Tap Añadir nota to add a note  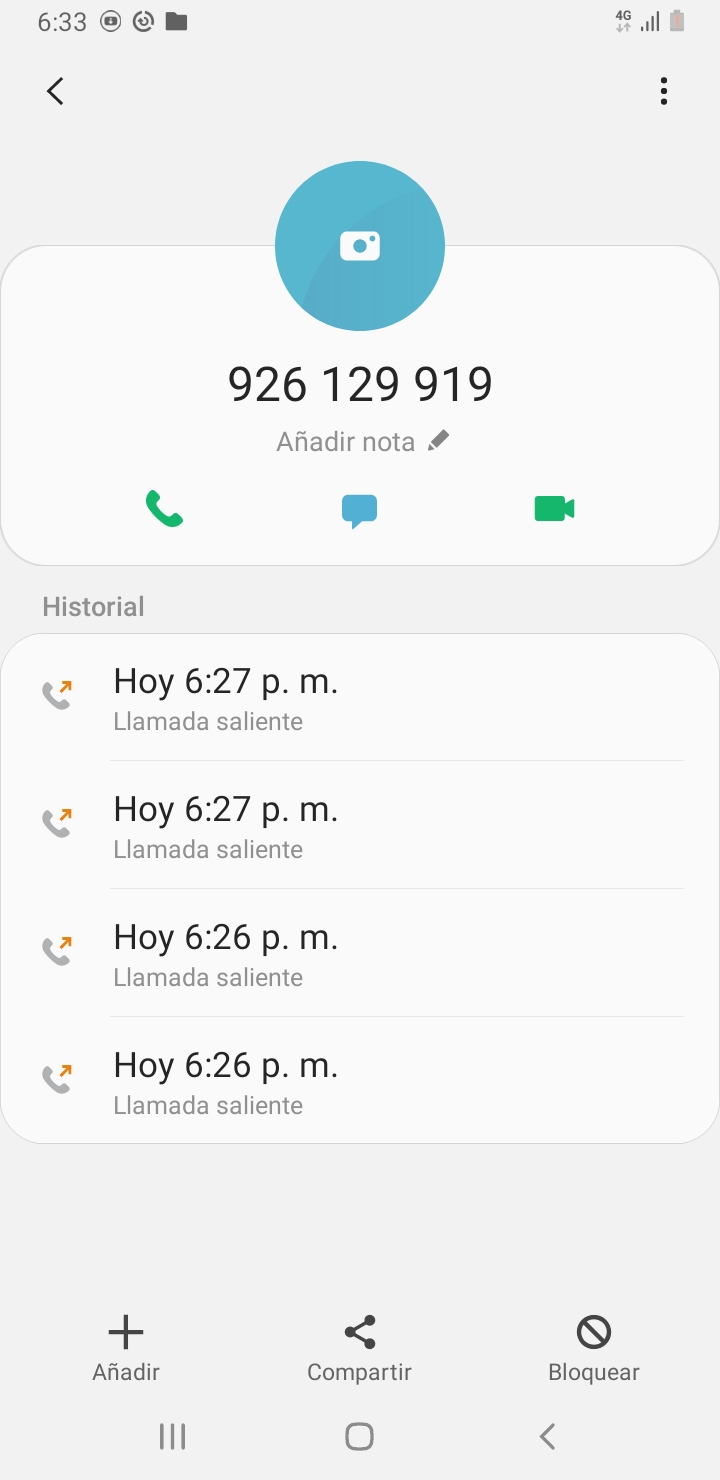[x=362, y=441]
